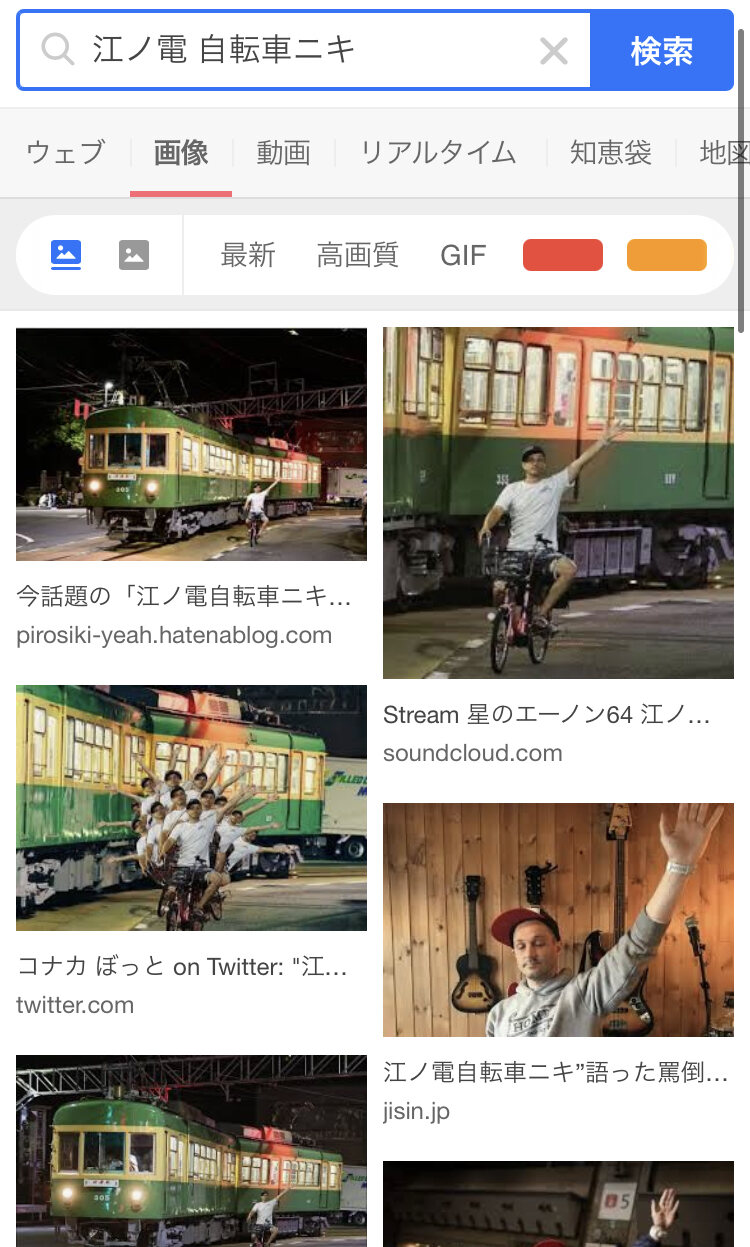750x1247 pixels.
Task: Tap the search field with 江ノ電 自転車ニキ
Action: pyautogui.click(x=300, y=50)
